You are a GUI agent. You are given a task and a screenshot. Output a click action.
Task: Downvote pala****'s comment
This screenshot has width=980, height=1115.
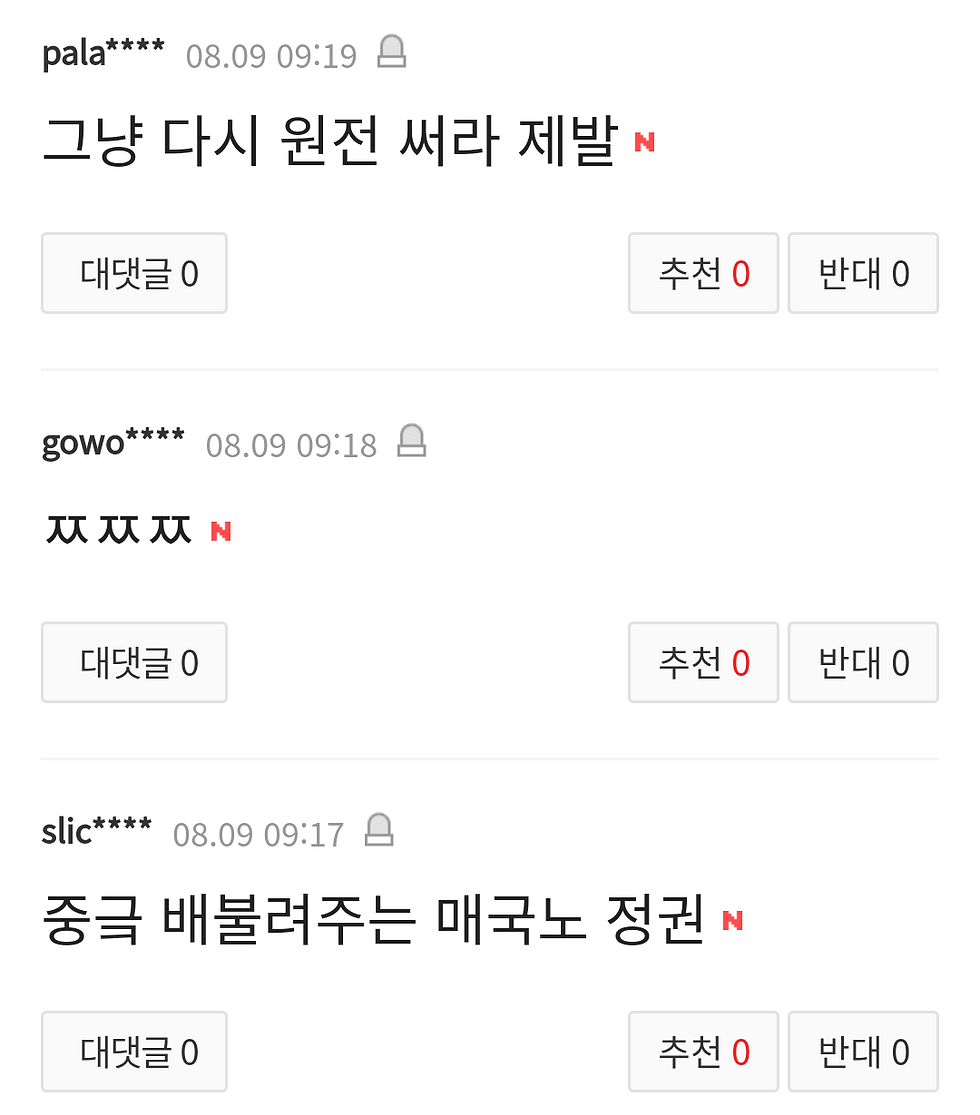[x=863, y=273]
